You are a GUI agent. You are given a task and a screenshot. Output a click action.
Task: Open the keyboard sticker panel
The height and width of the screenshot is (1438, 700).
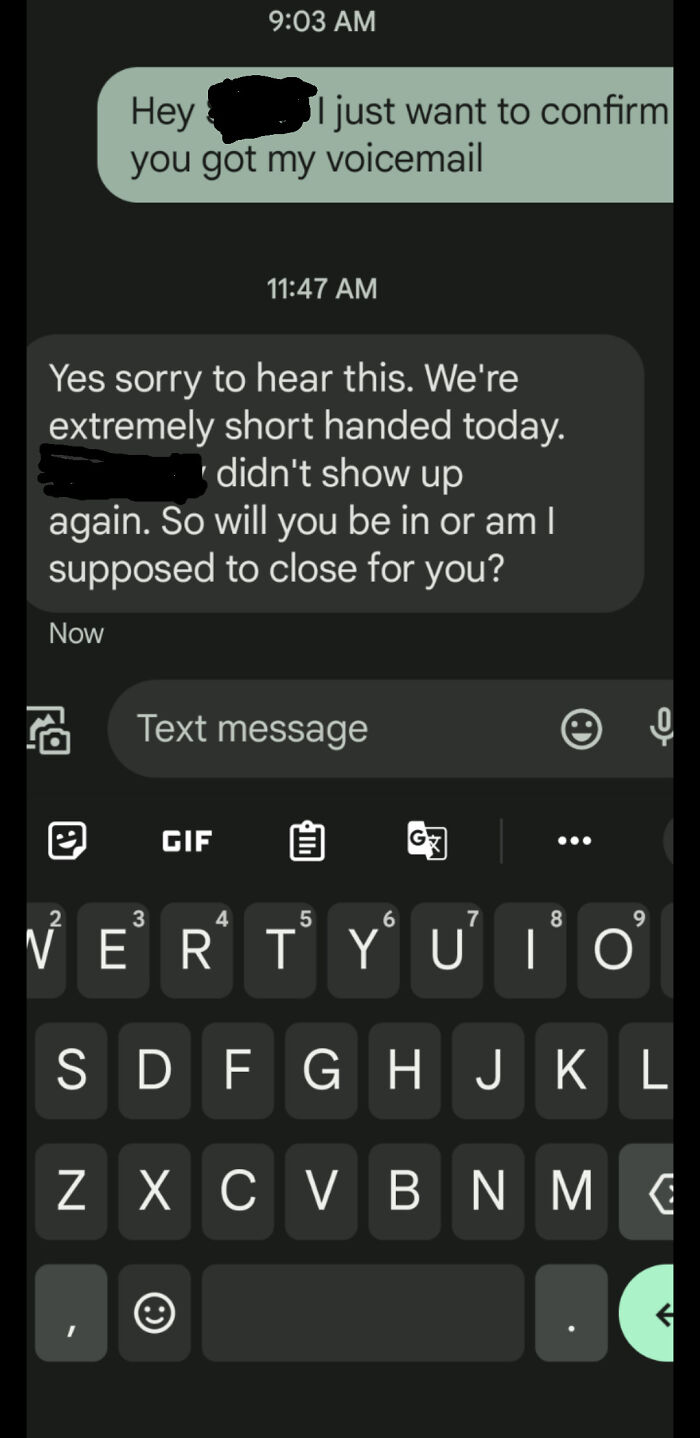(x=68, y=841)
